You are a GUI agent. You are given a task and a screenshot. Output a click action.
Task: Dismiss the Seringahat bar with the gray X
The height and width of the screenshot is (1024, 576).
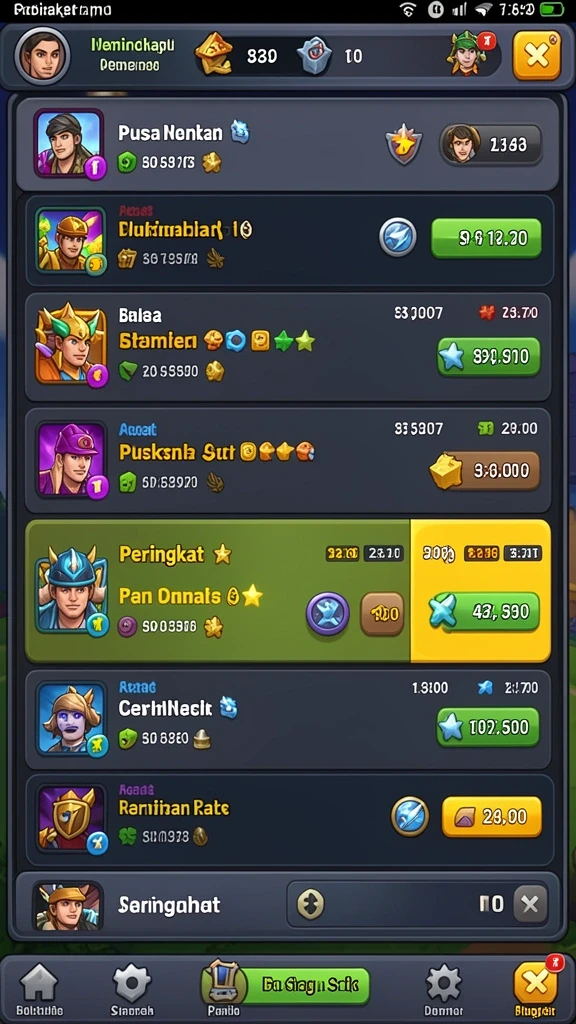click(x=530, y=904)
